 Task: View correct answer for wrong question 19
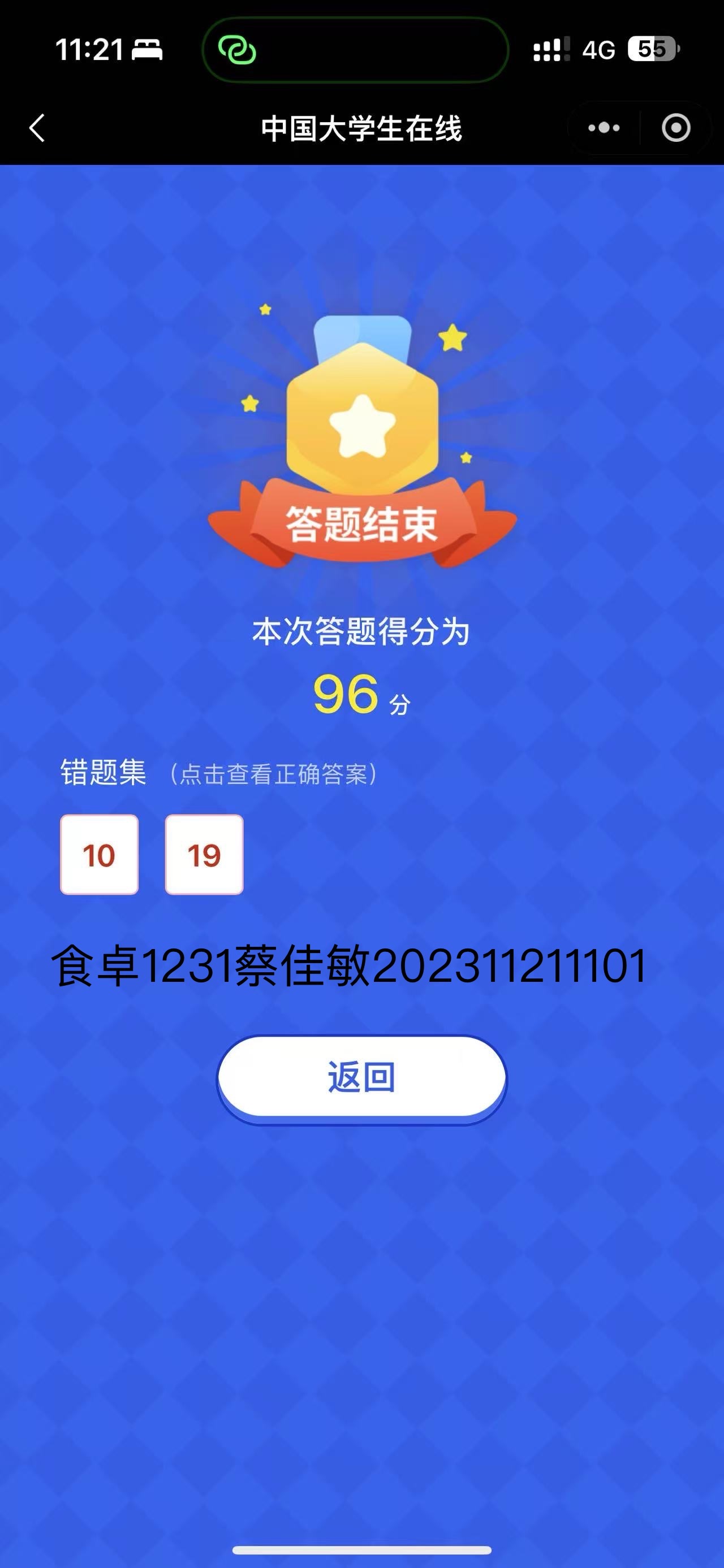204,855
